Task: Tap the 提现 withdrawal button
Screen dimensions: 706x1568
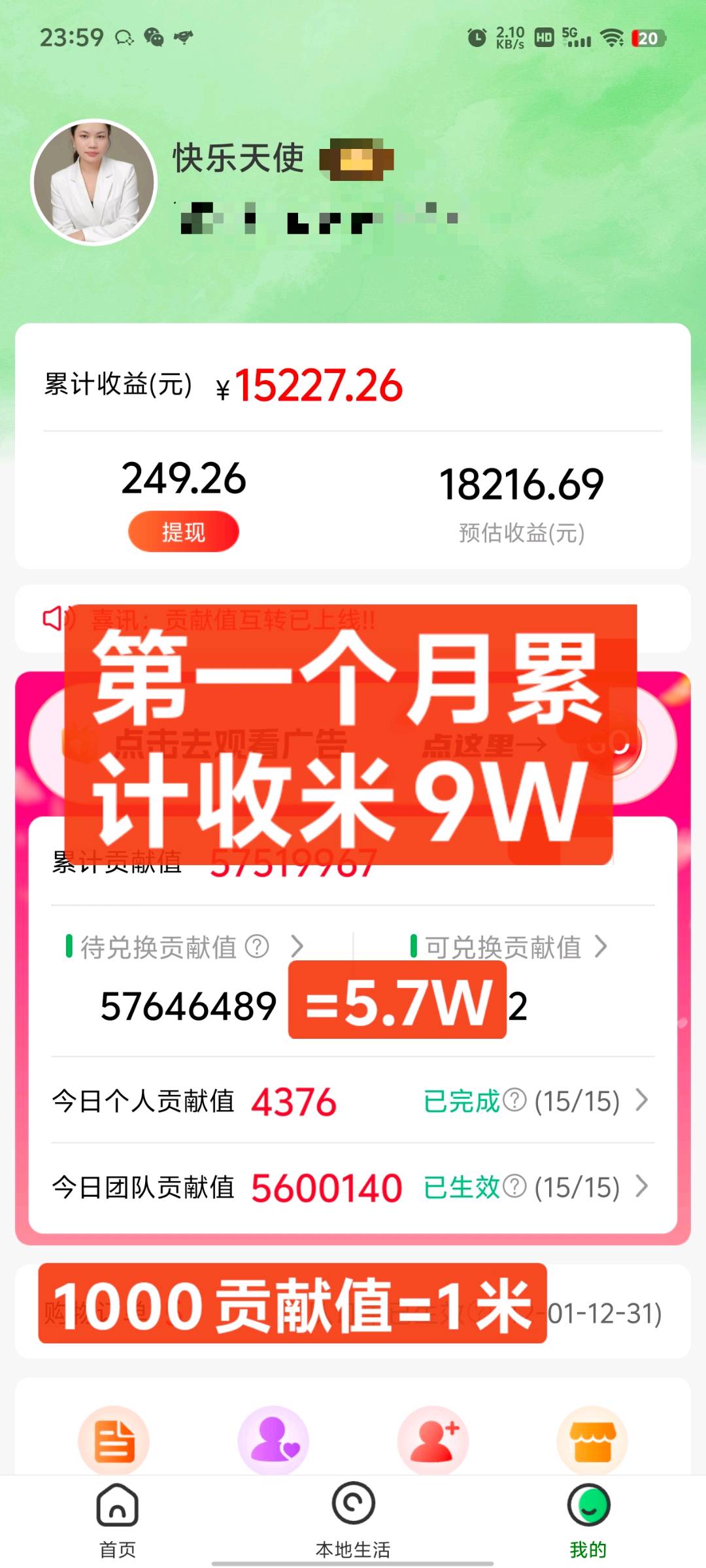Action: (183, 531)
